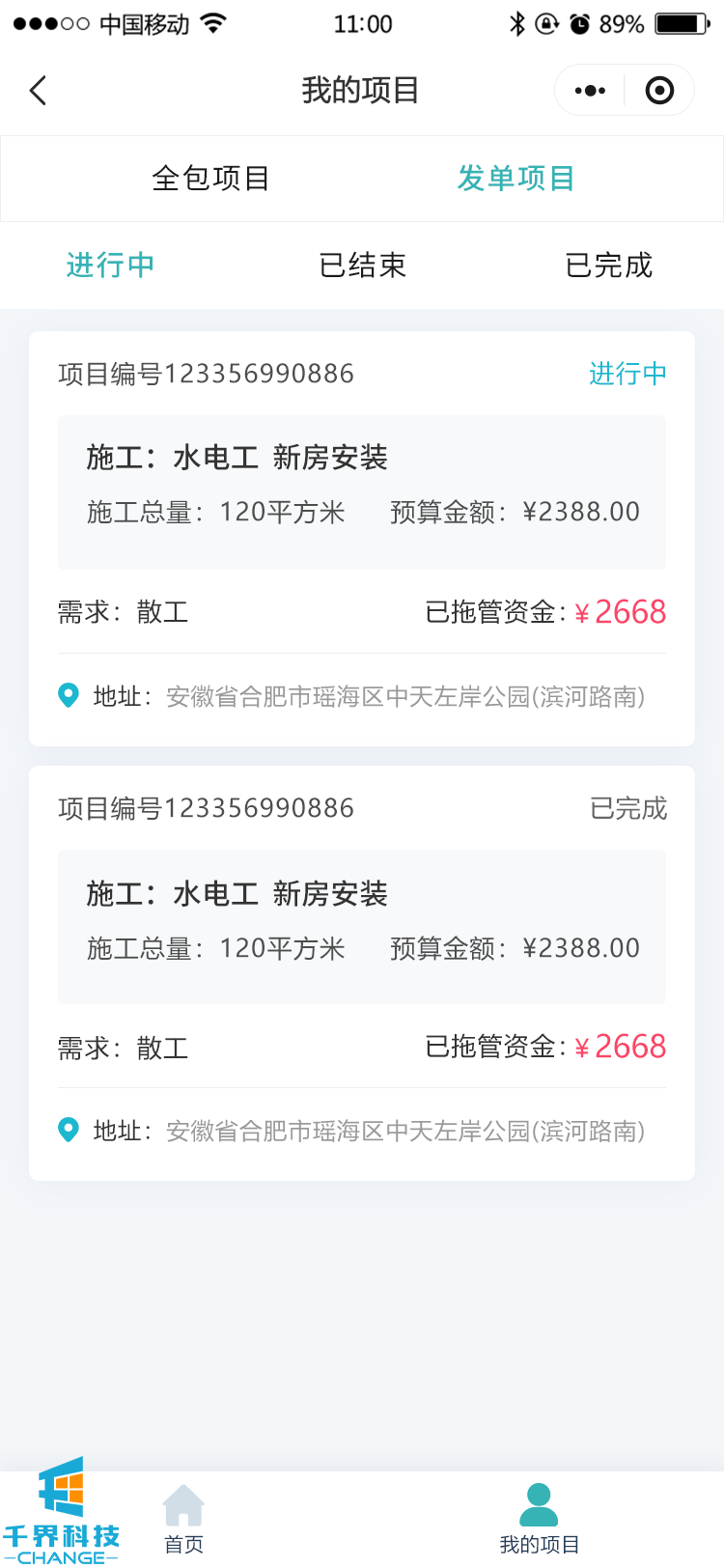Viewport: 724px width, 1568px height.
Task: Go back using the top-left arrow
Action: click(x=38, y=91)
